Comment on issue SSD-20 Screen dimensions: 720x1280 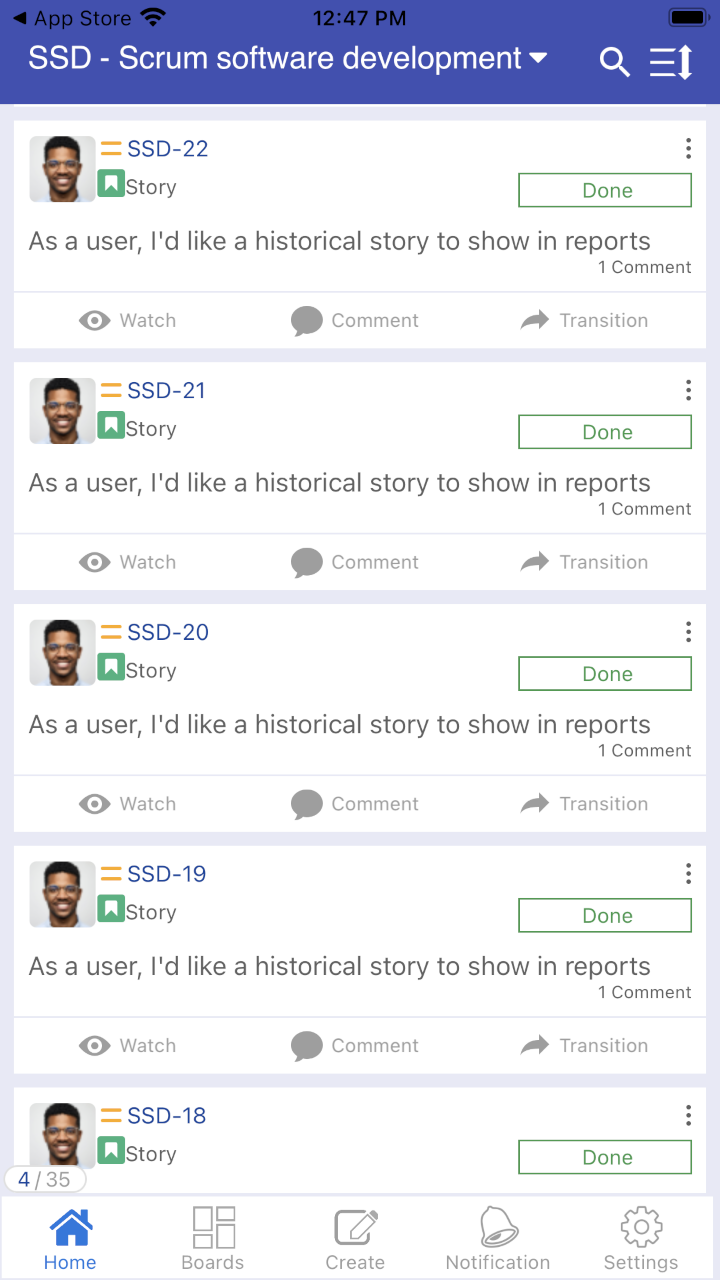(355, 804)
